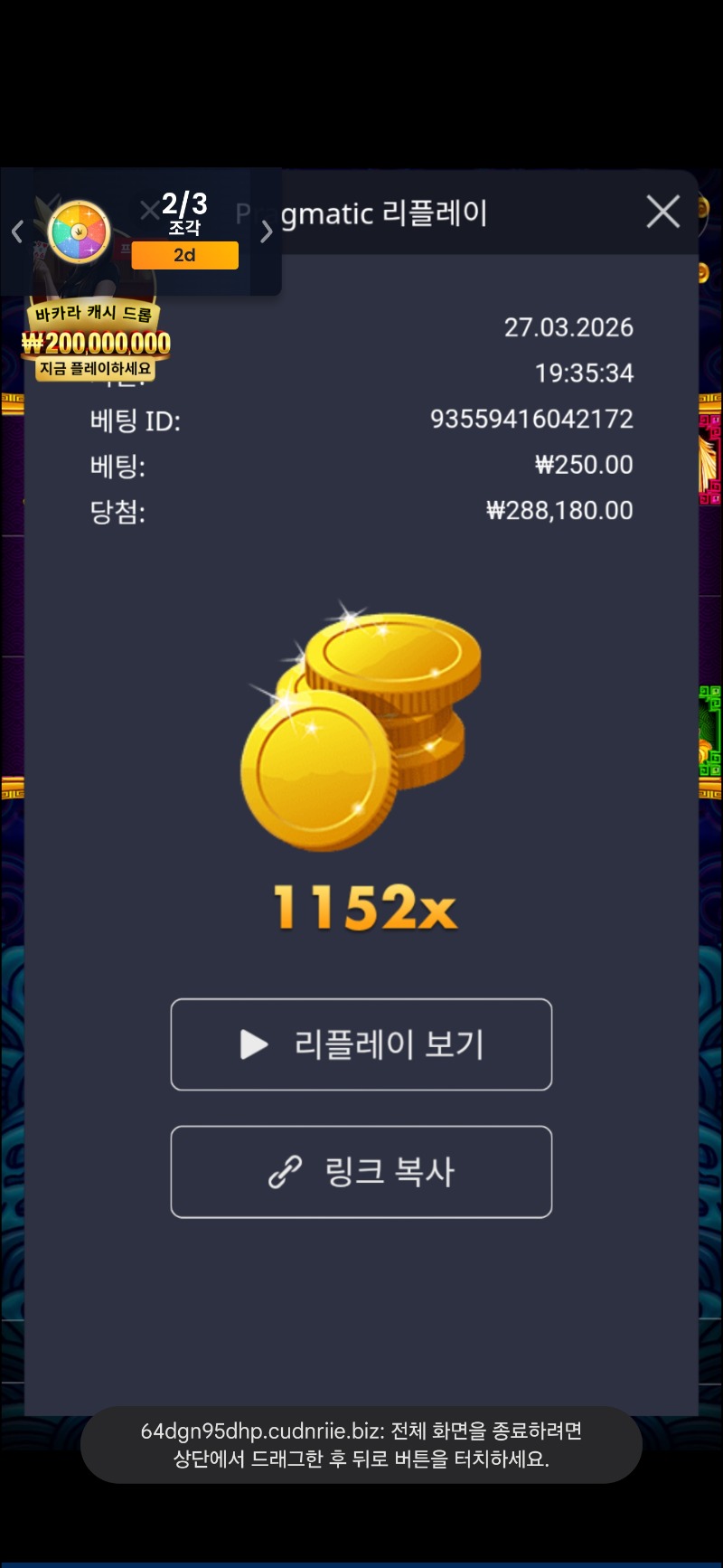Viewport: 723px width, 1568px height.
Task: Show the next promotion with the right arrow
Action: coord(267,232)
